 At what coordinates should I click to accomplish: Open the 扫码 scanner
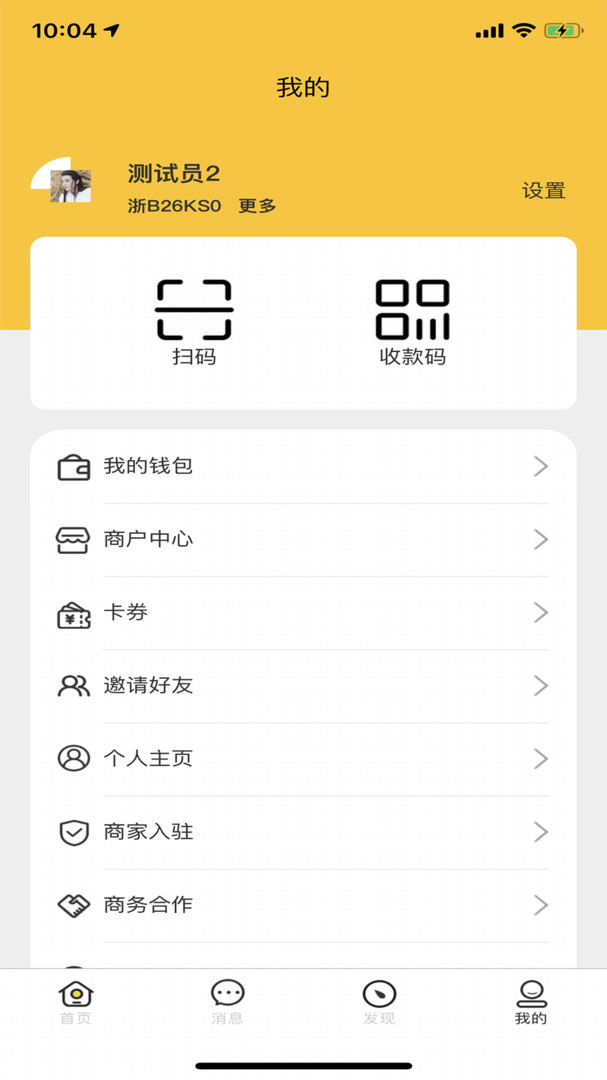[x=194, y=323]
